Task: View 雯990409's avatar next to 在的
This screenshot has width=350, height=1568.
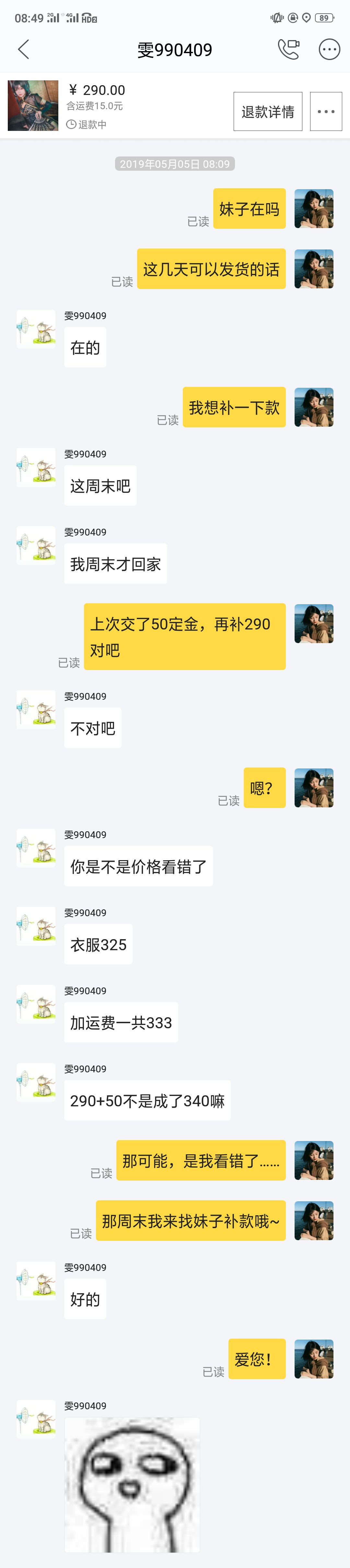Action: (x=36, y=329)
